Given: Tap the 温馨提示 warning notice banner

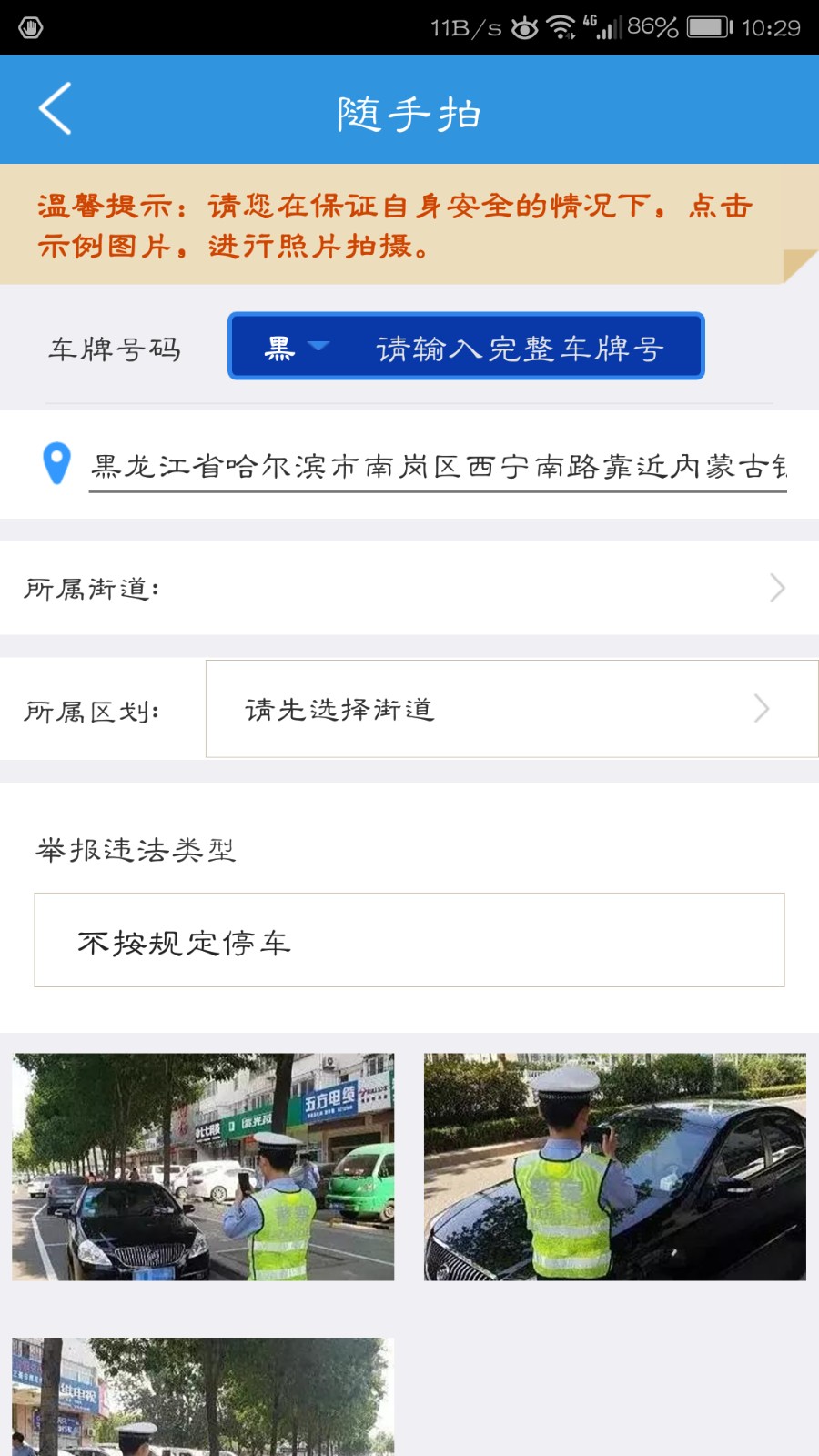Looking at the screenshot, I should 409,227.
